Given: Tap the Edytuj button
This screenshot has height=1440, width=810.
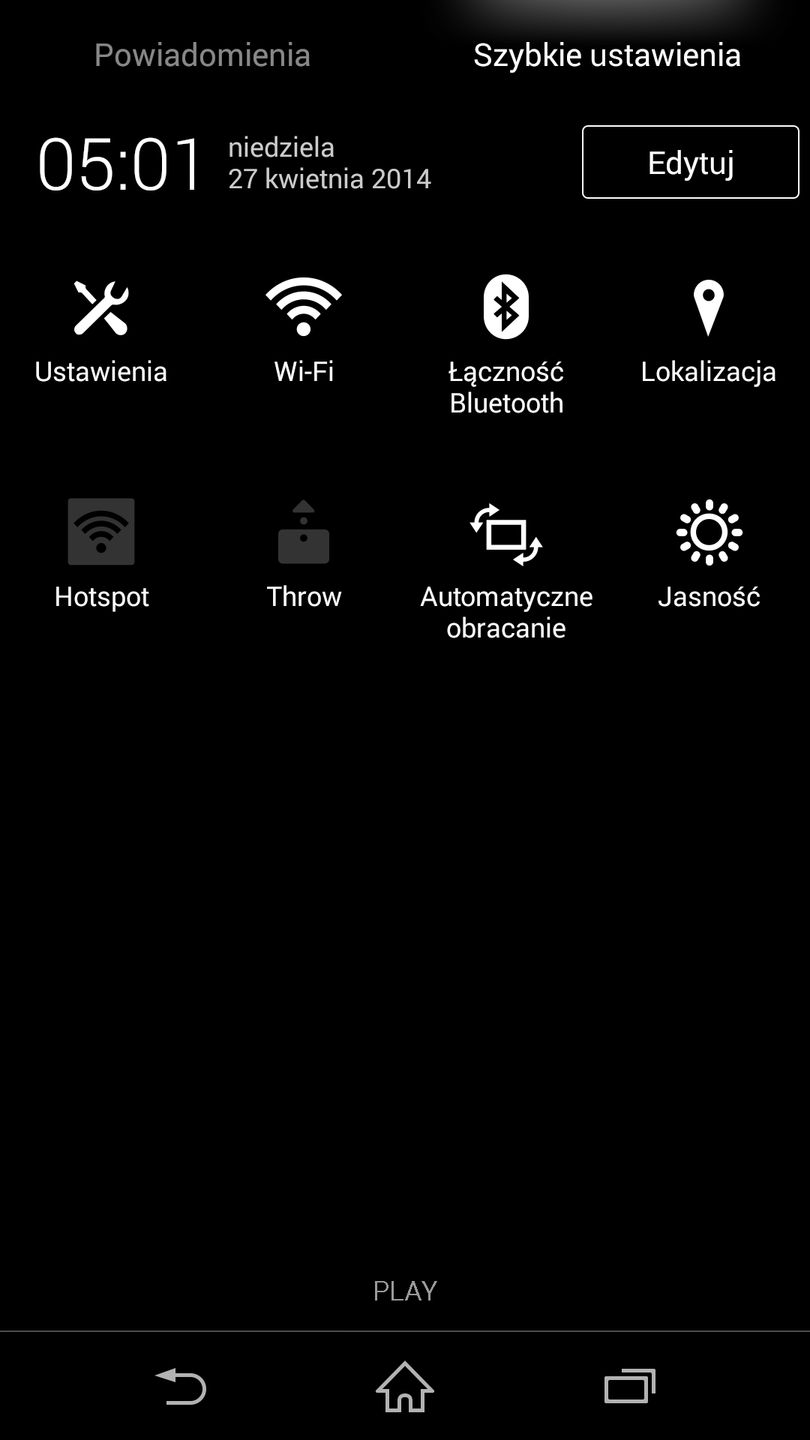Looking at the screenshot, I should [x=690, y=162].
